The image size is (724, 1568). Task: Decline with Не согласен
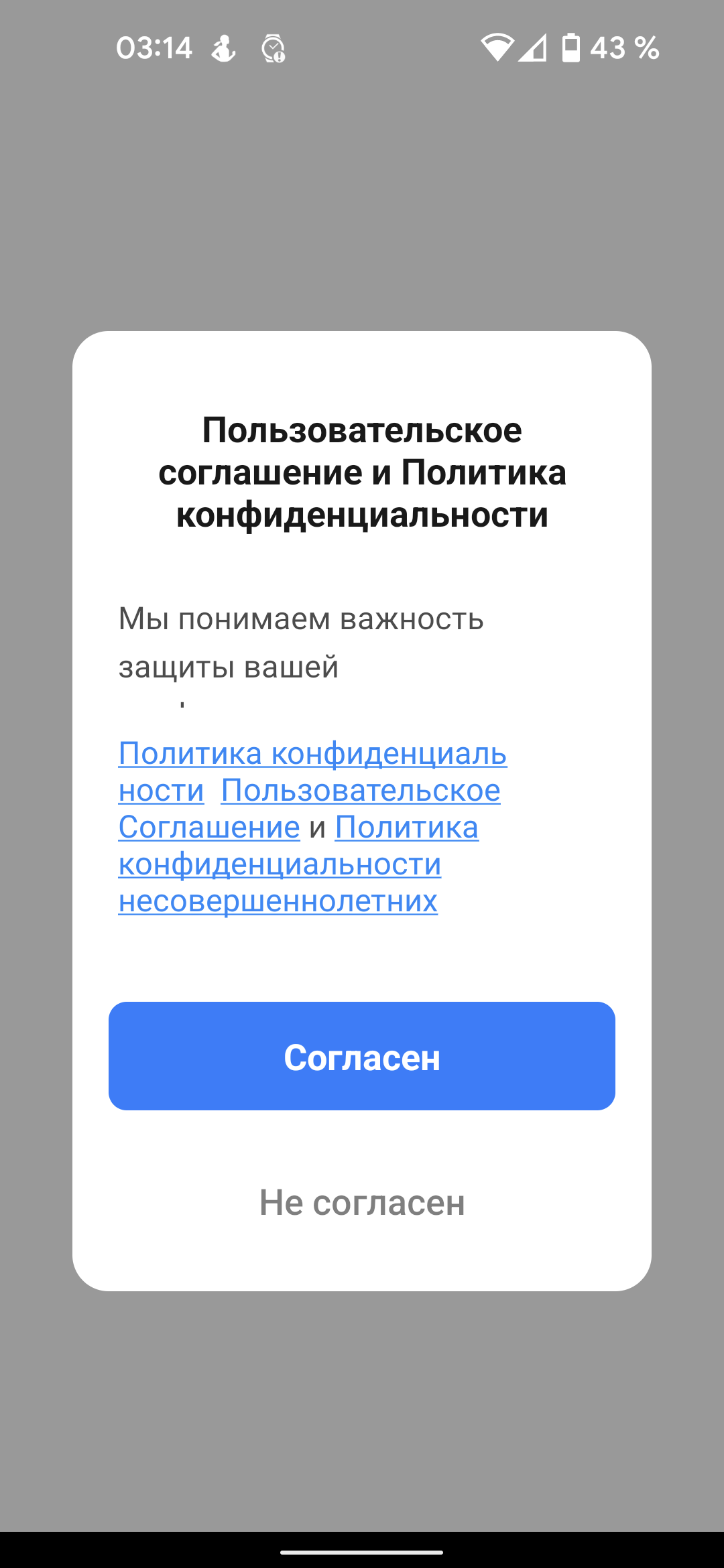click(x=362, y=1202)
